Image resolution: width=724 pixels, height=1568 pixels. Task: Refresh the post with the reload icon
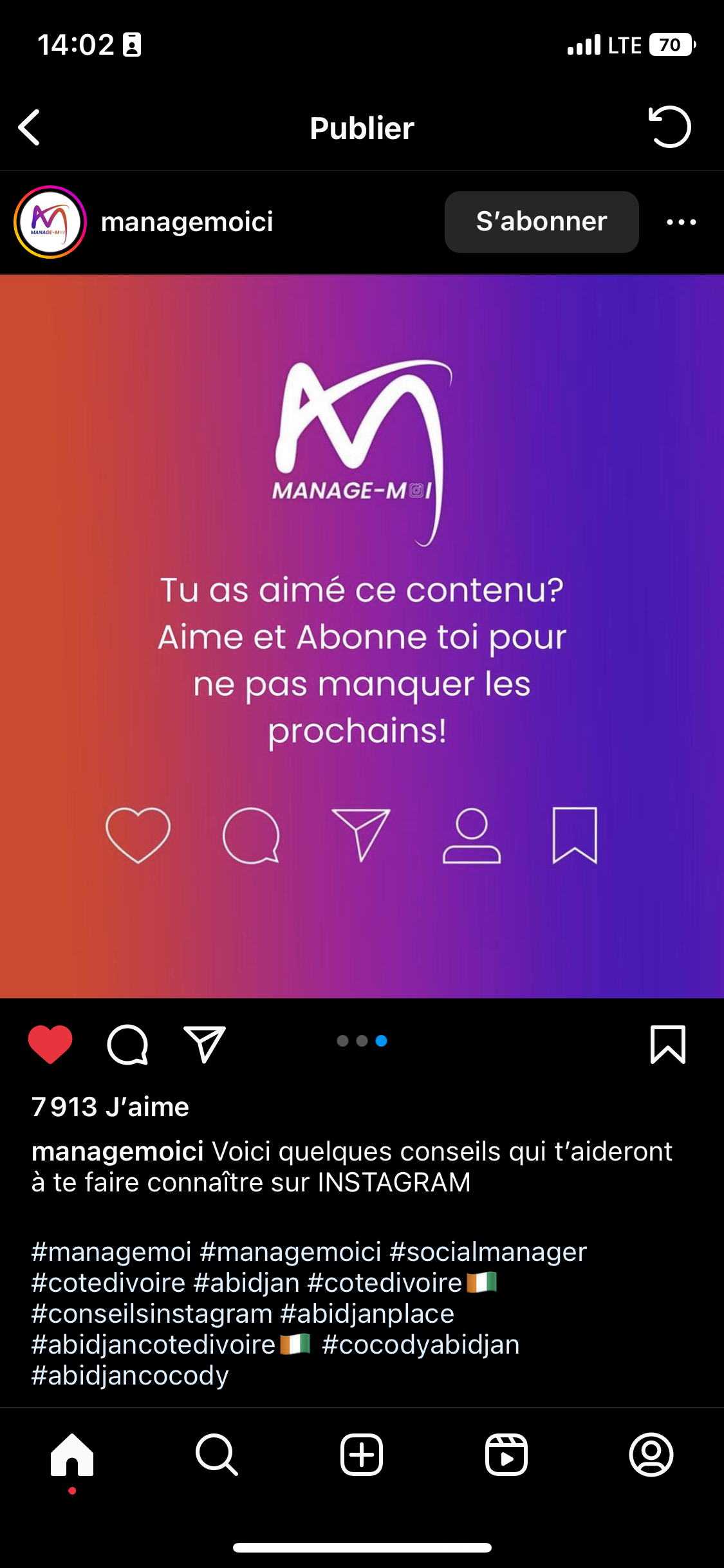669,127
